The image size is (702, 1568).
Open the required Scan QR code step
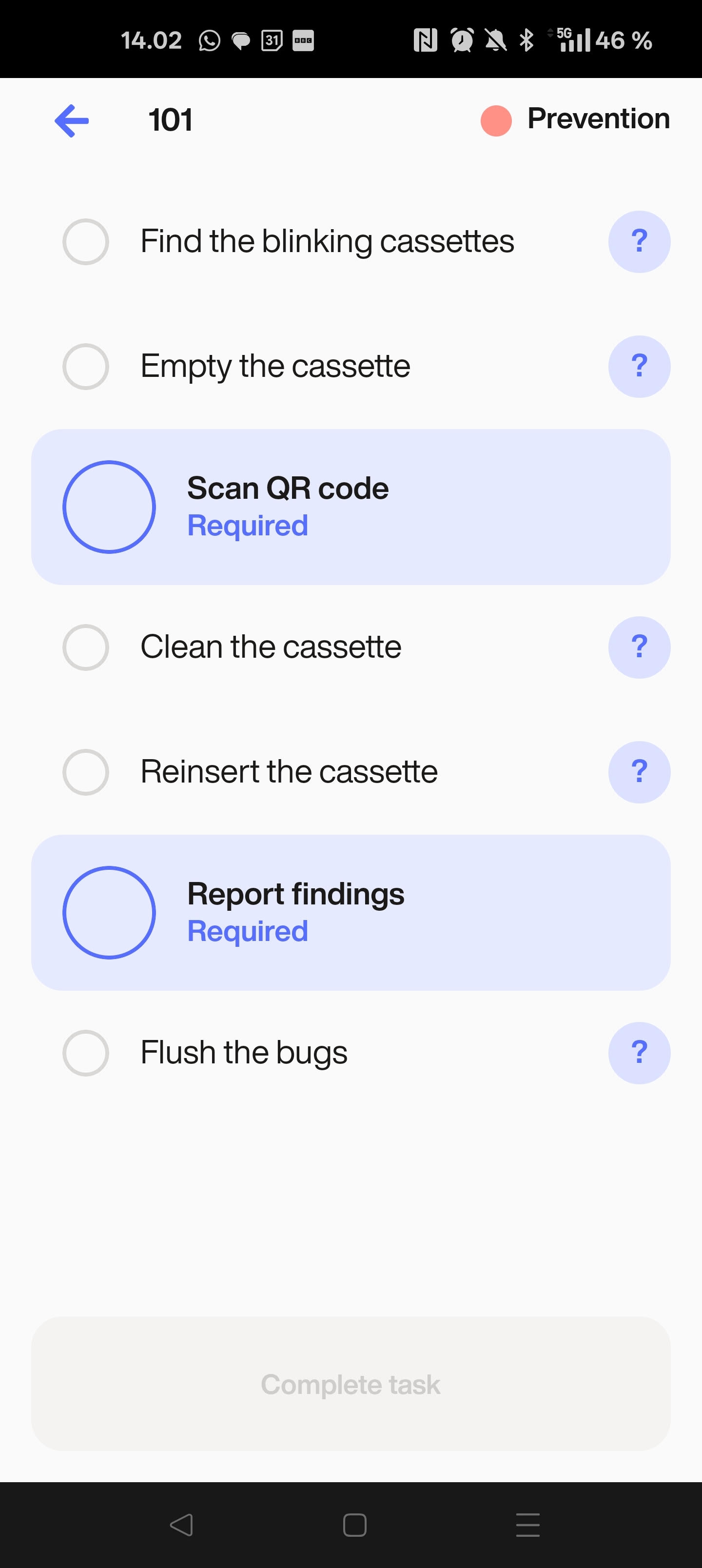pos(351,507)
